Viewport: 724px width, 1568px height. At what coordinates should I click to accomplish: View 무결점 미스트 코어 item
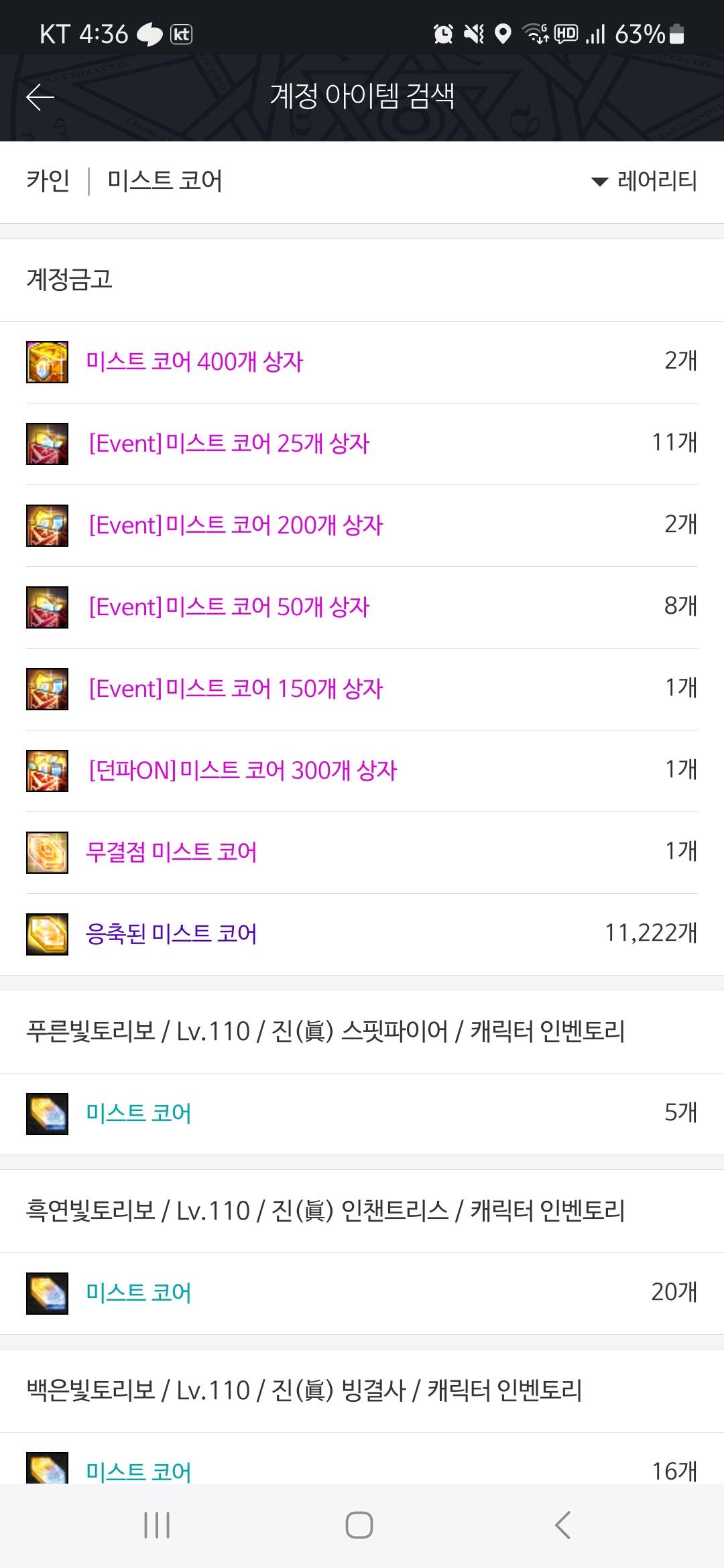coord(172,852)
